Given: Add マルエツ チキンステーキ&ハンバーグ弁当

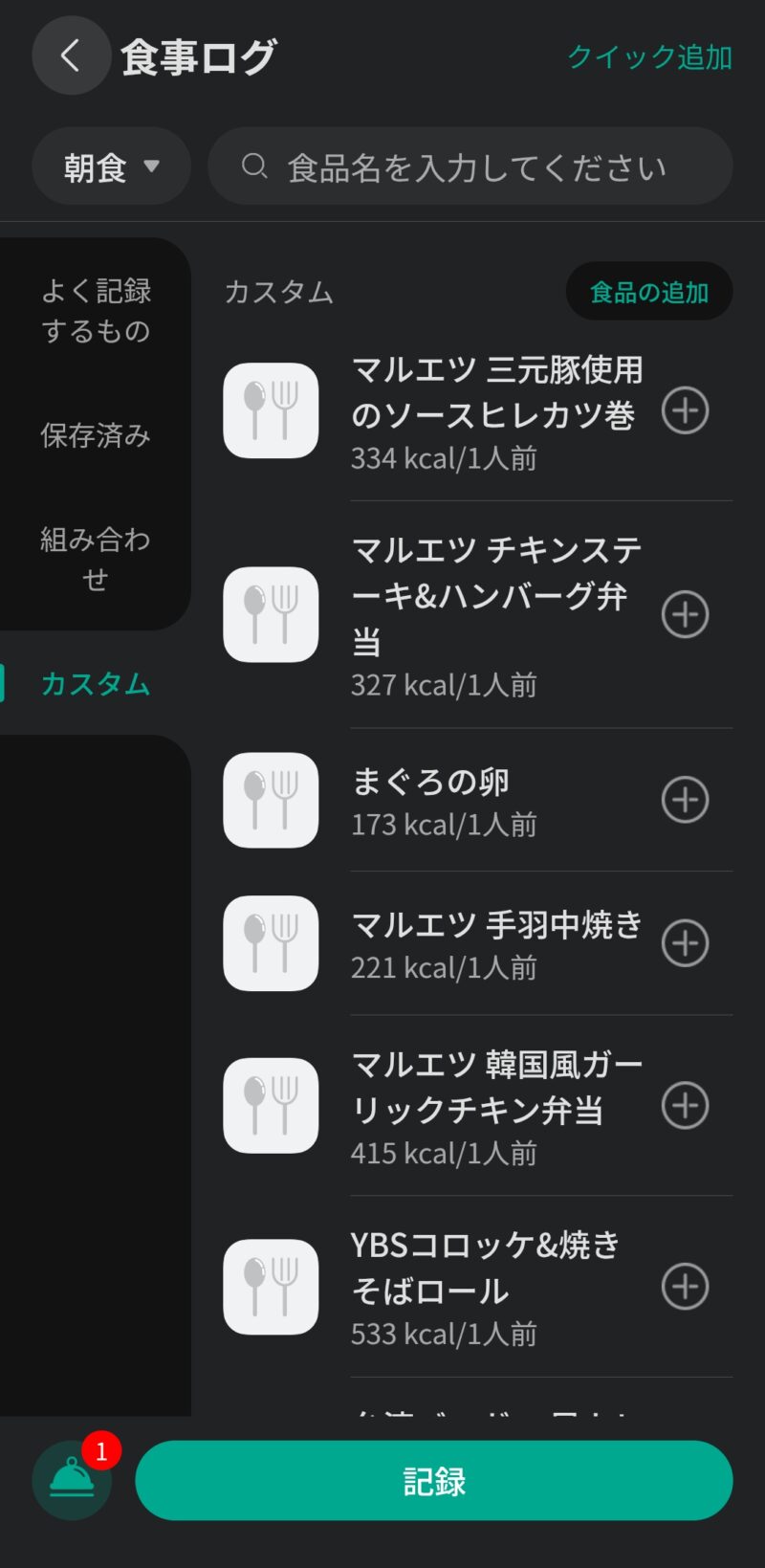Looking at the screenshot, I should pyautogui.click(x=685, y=614).
